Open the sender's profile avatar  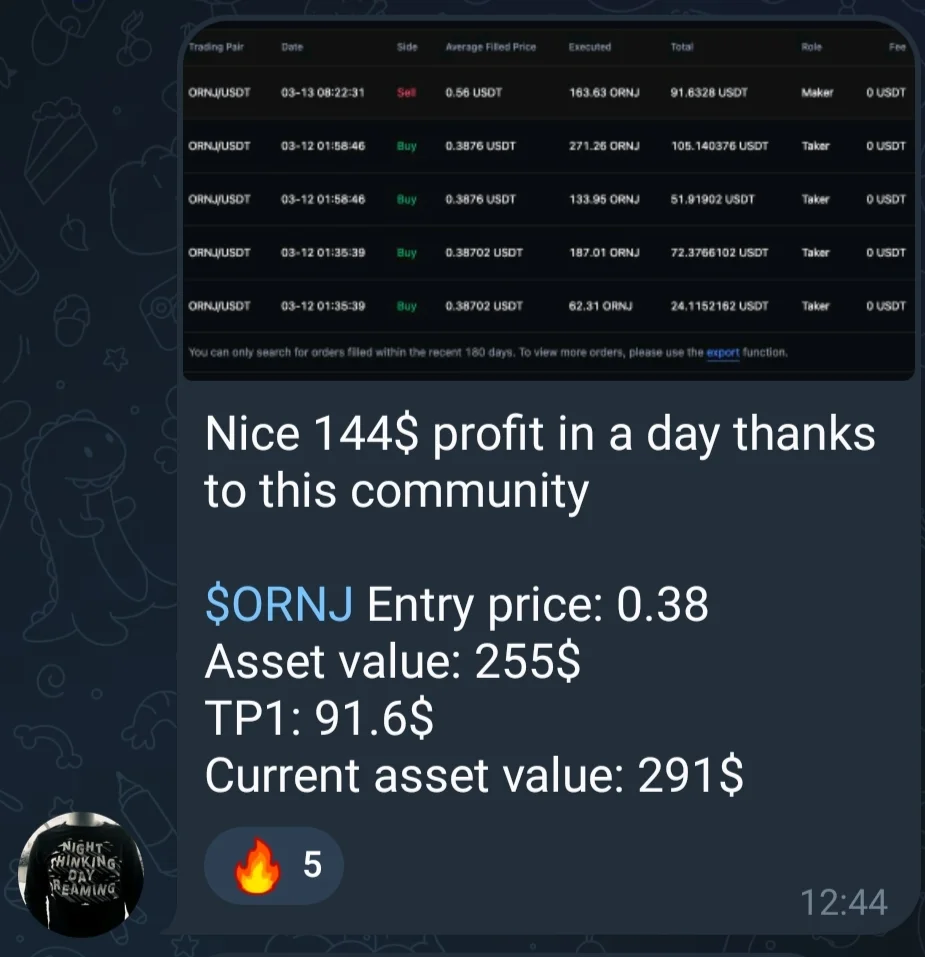tap(82, 874)
